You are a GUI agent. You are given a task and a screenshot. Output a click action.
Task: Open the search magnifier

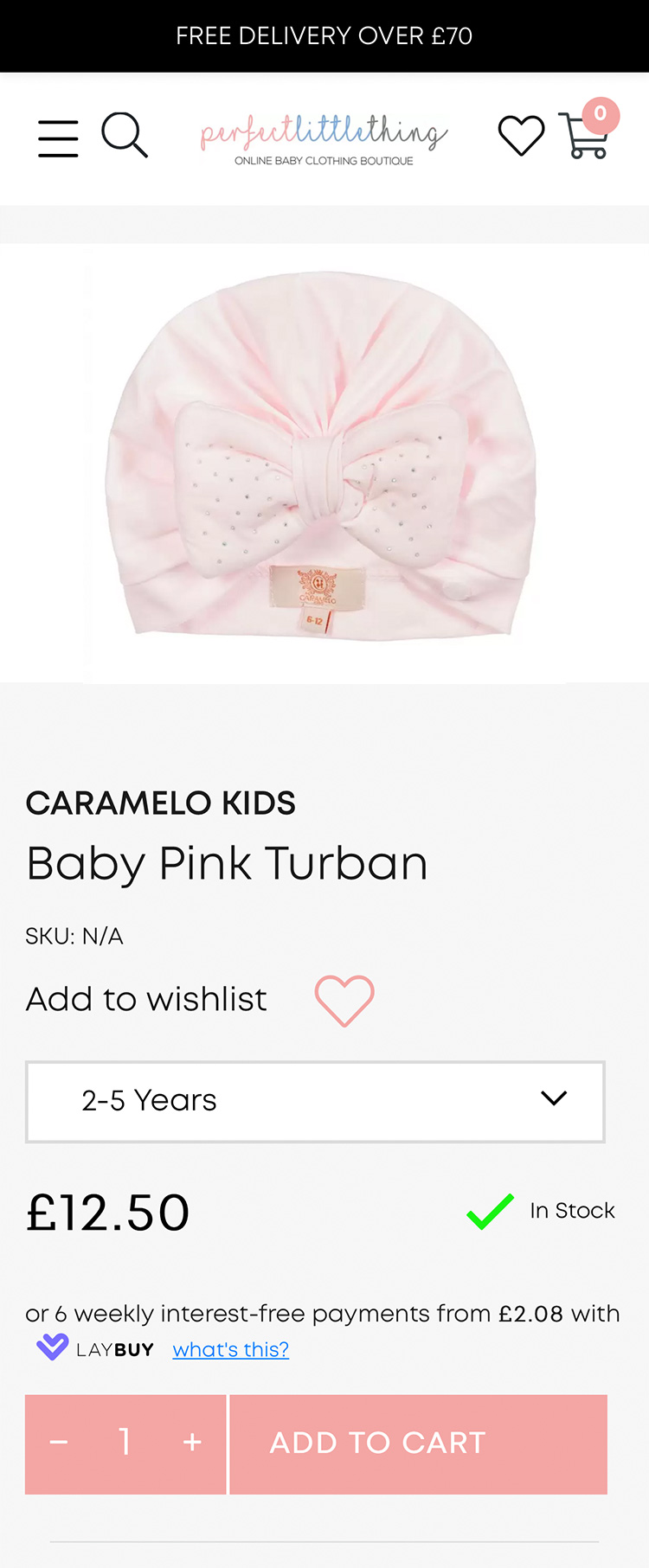coord(125,135)
